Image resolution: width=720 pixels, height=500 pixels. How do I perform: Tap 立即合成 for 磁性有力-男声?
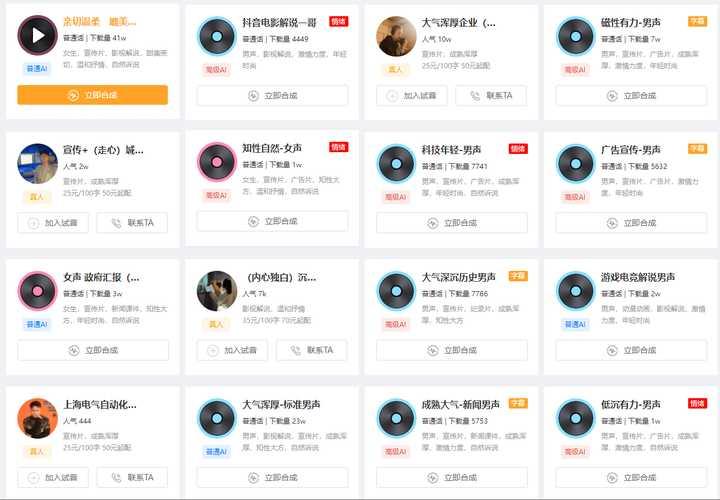click(x=632, y=95)
